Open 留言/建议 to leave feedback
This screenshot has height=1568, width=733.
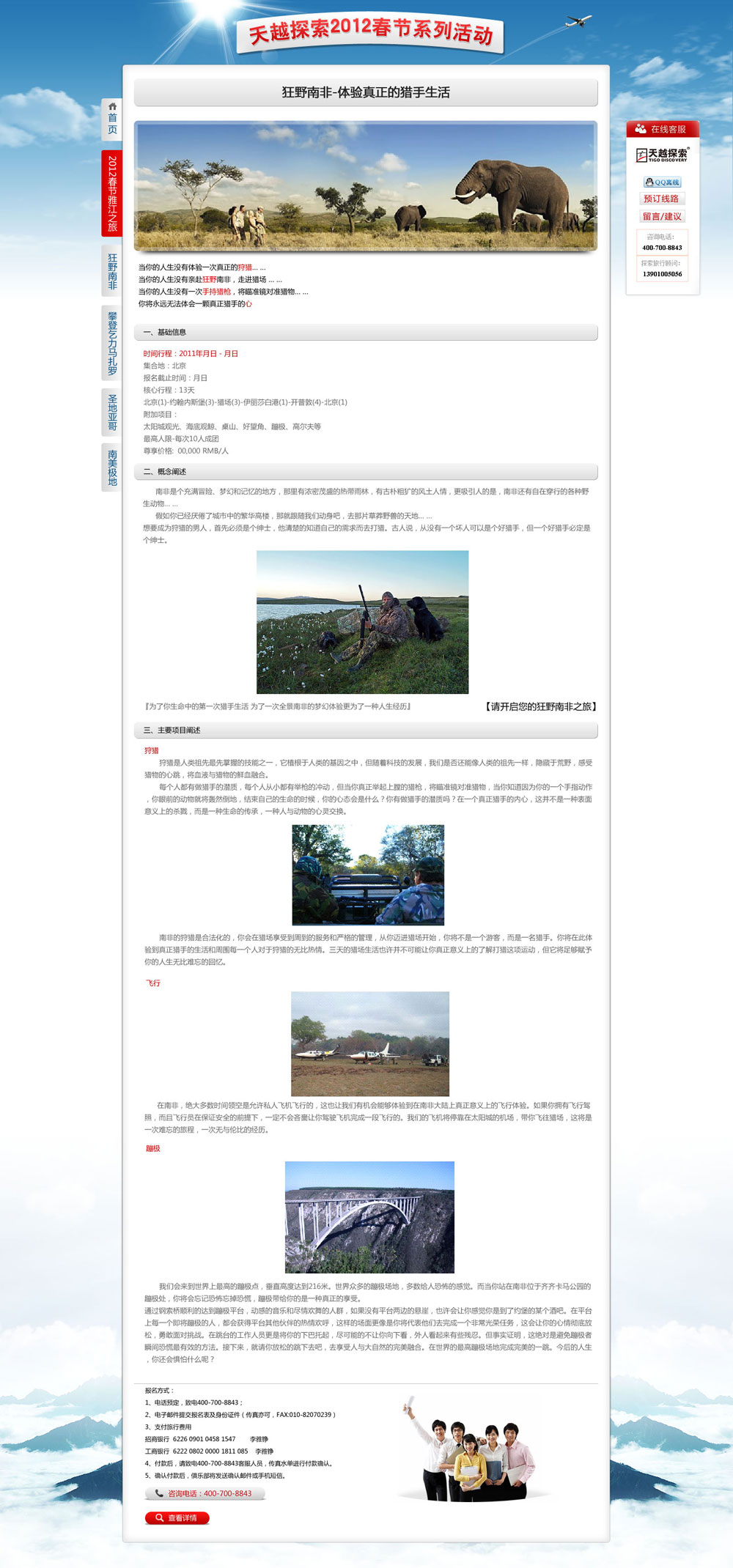click(x=662, y=216)
